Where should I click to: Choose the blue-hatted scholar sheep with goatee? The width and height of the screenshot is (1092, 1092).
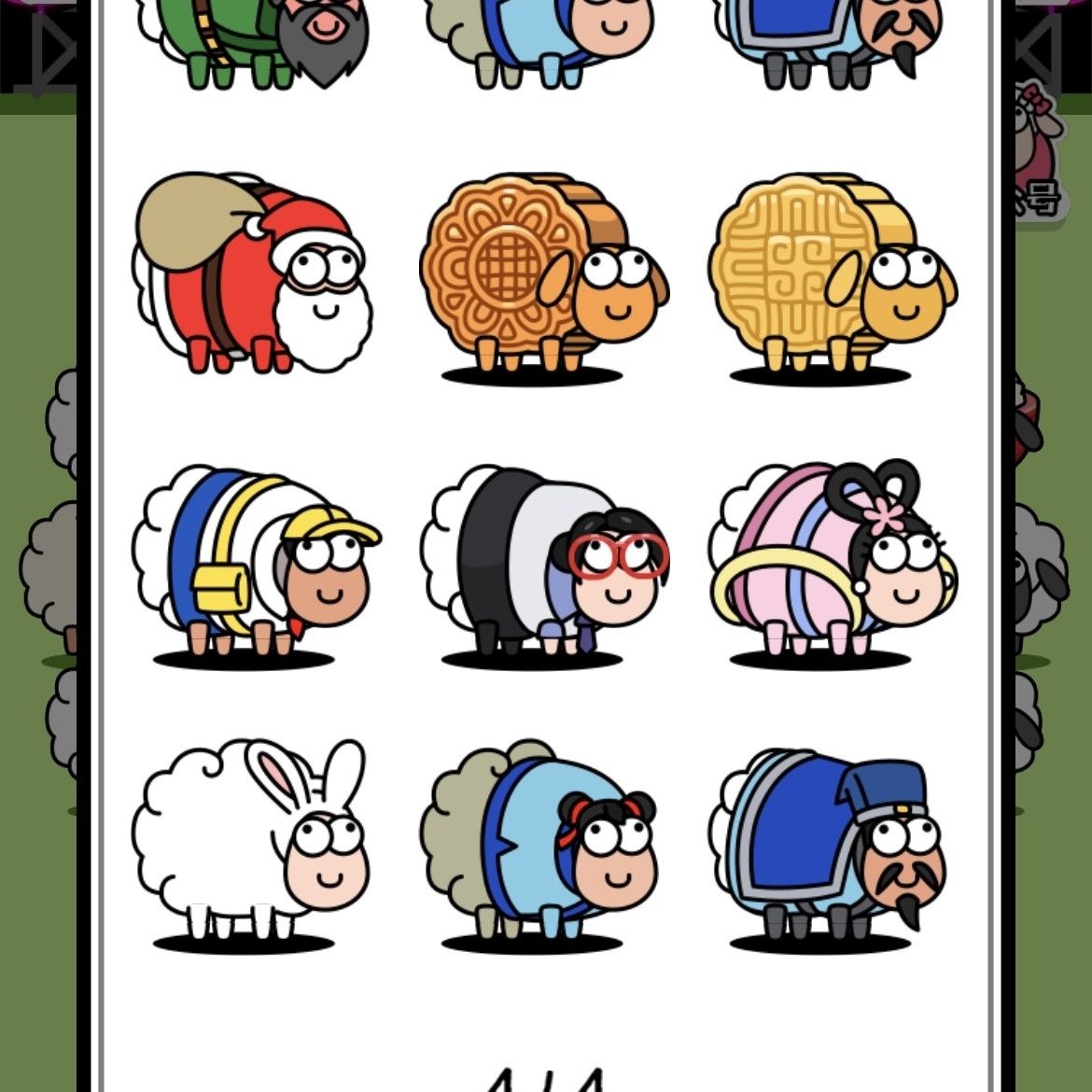point(829,840)
